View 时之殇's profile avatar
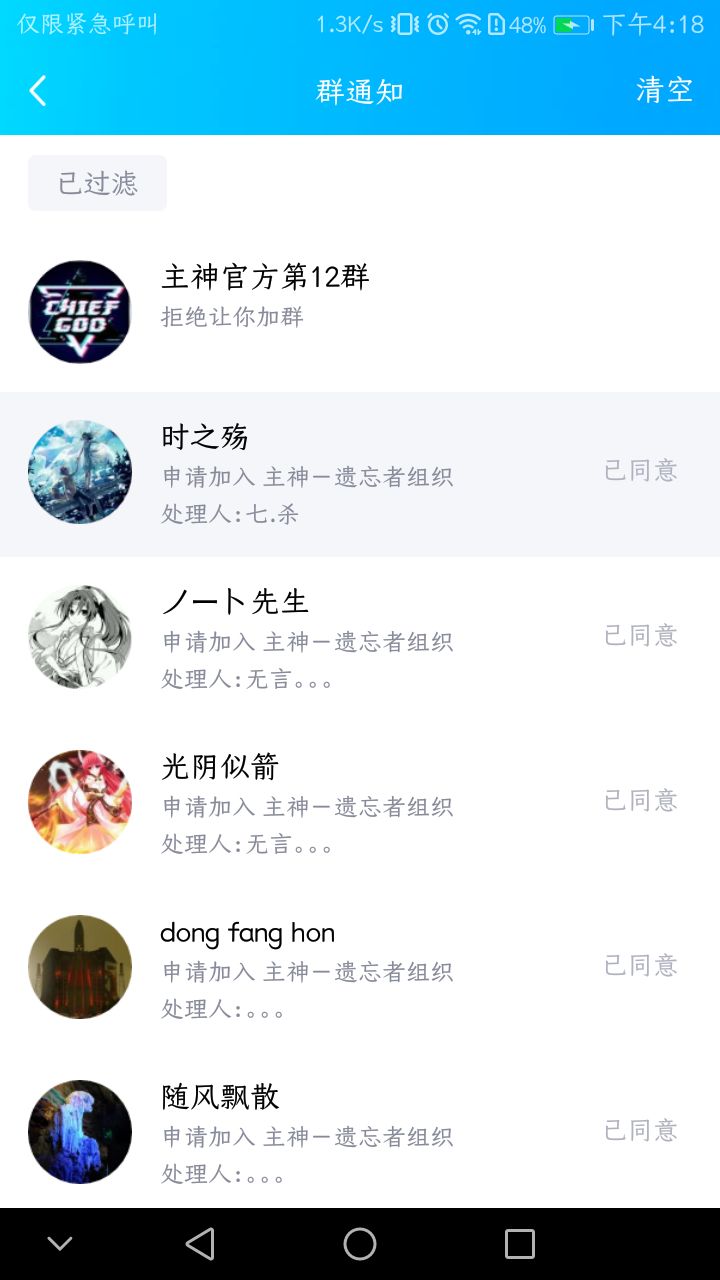The height and width of the screenshot is (1280, 720). (80, 471)
